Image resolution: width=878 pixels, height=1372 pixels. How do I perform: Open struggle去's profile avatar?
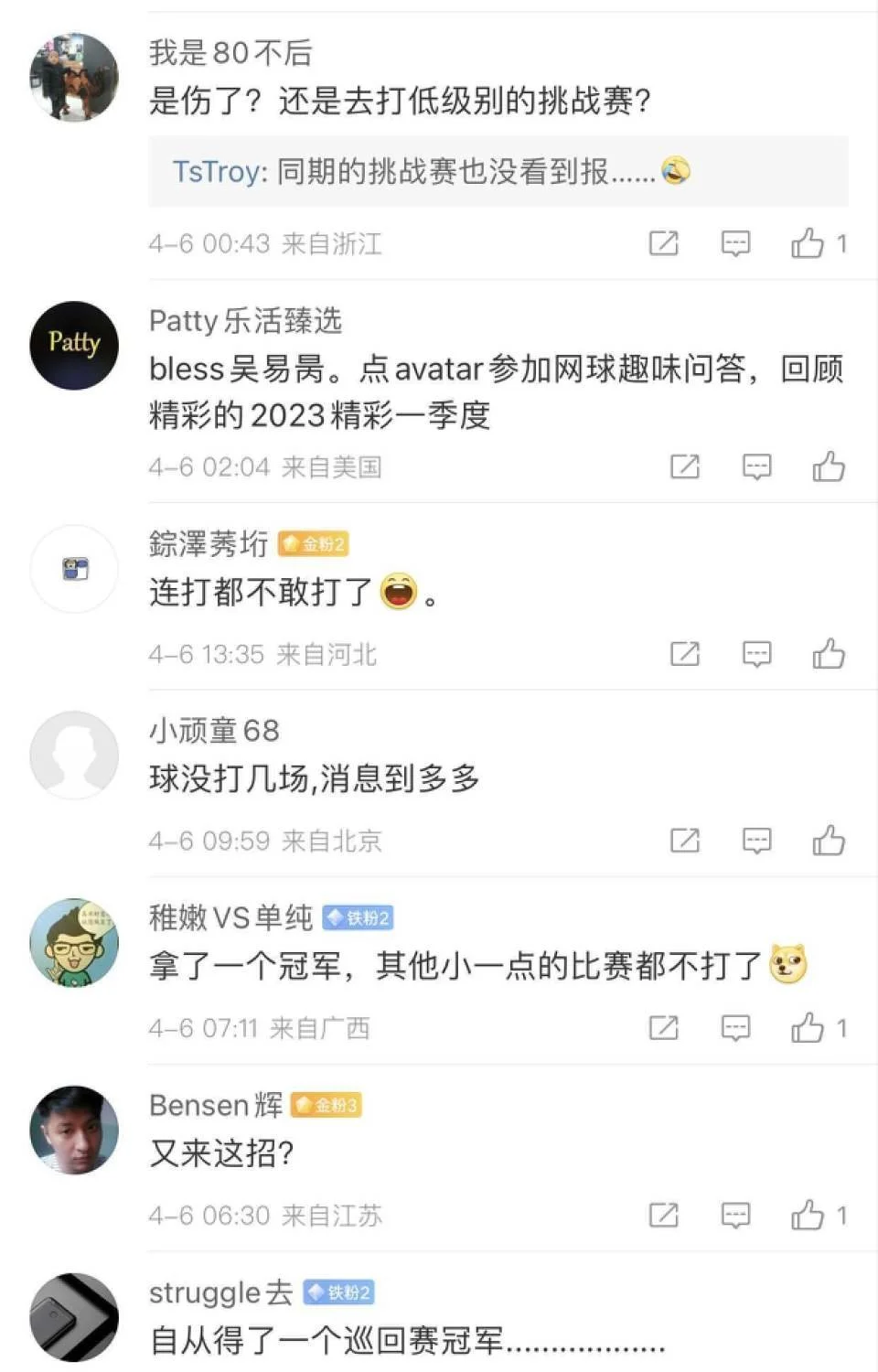point(74,1317)
